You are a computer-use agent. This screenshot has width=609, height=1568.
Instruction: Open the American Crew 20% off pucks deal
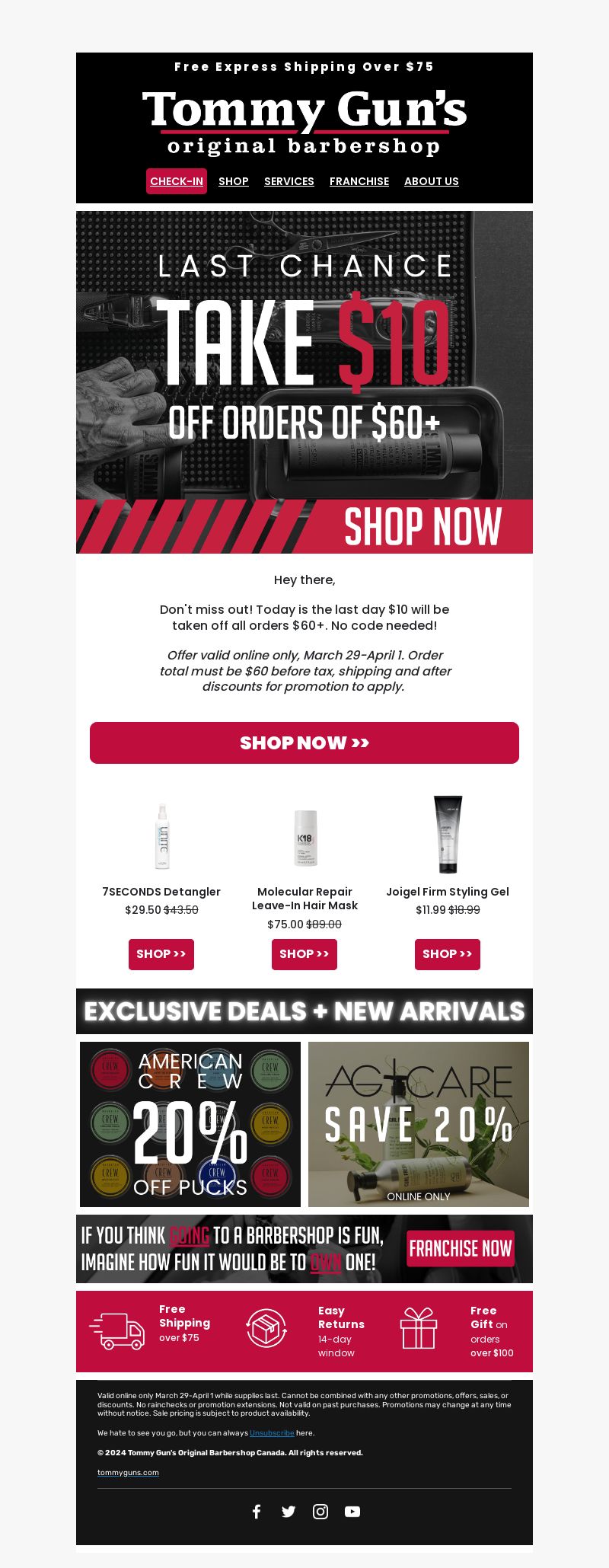pos(190,1124)
